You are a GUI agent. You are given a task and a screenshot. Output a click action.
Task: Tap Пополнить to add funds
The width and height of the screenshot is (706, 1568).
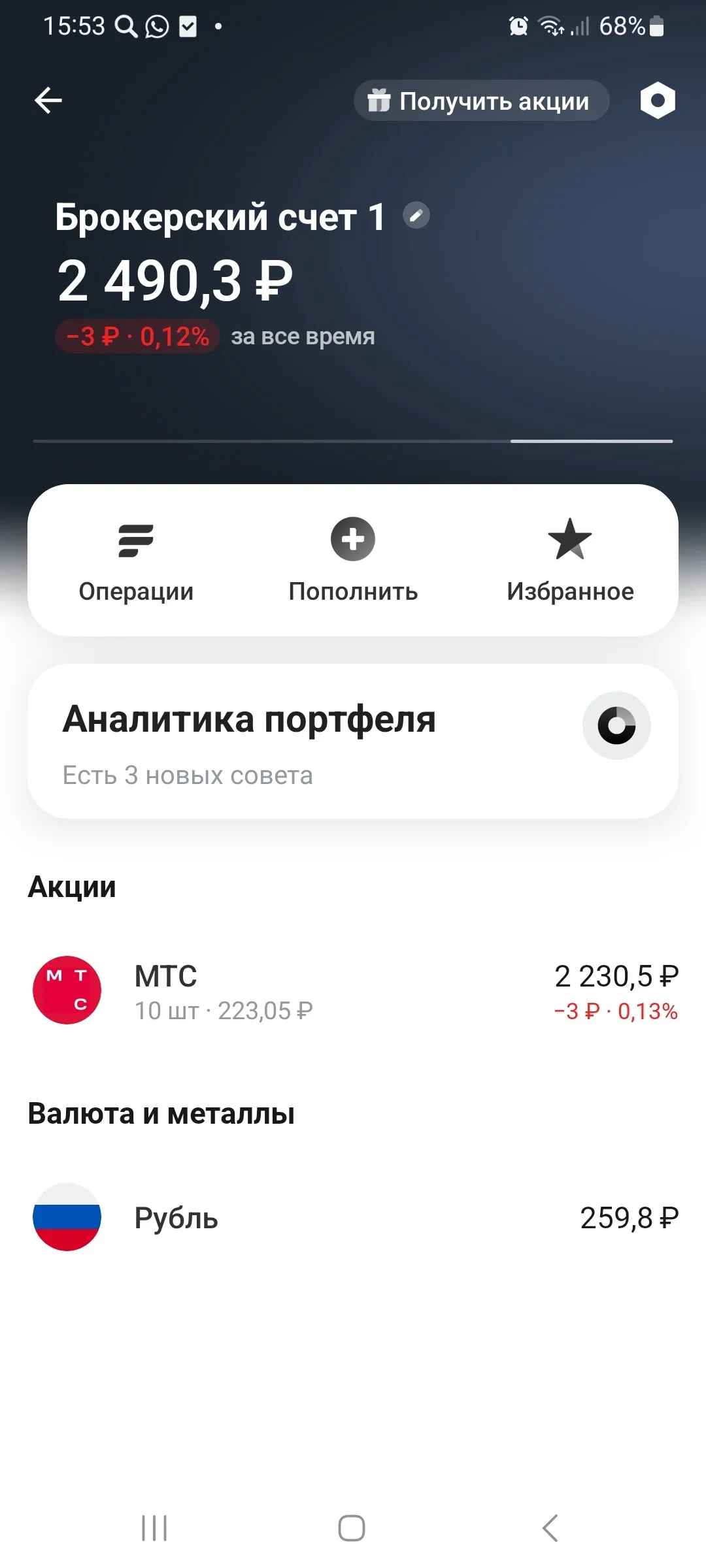point(353,561)
